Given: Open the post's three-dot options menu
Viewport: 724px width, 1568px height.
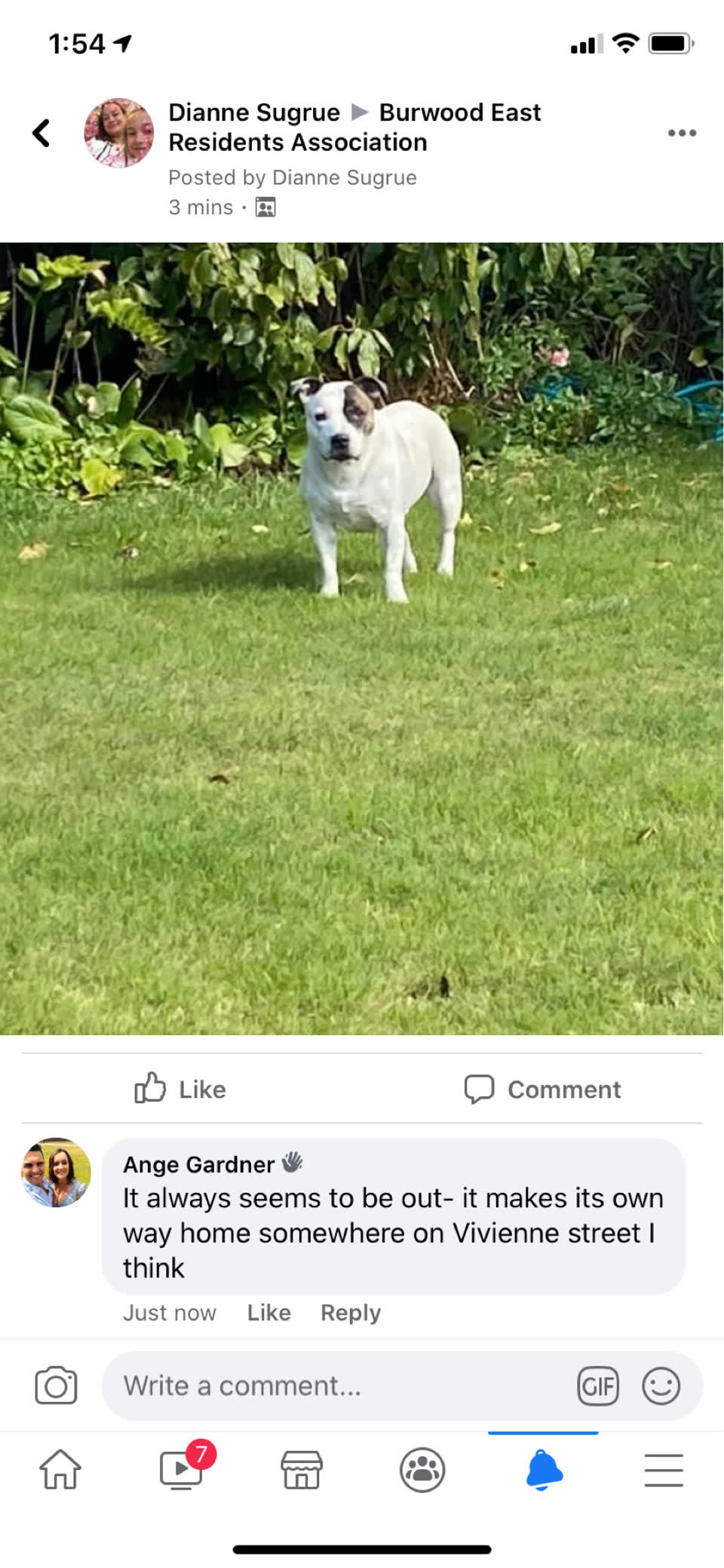Looking at the screenshot, I should coord(682,133).
